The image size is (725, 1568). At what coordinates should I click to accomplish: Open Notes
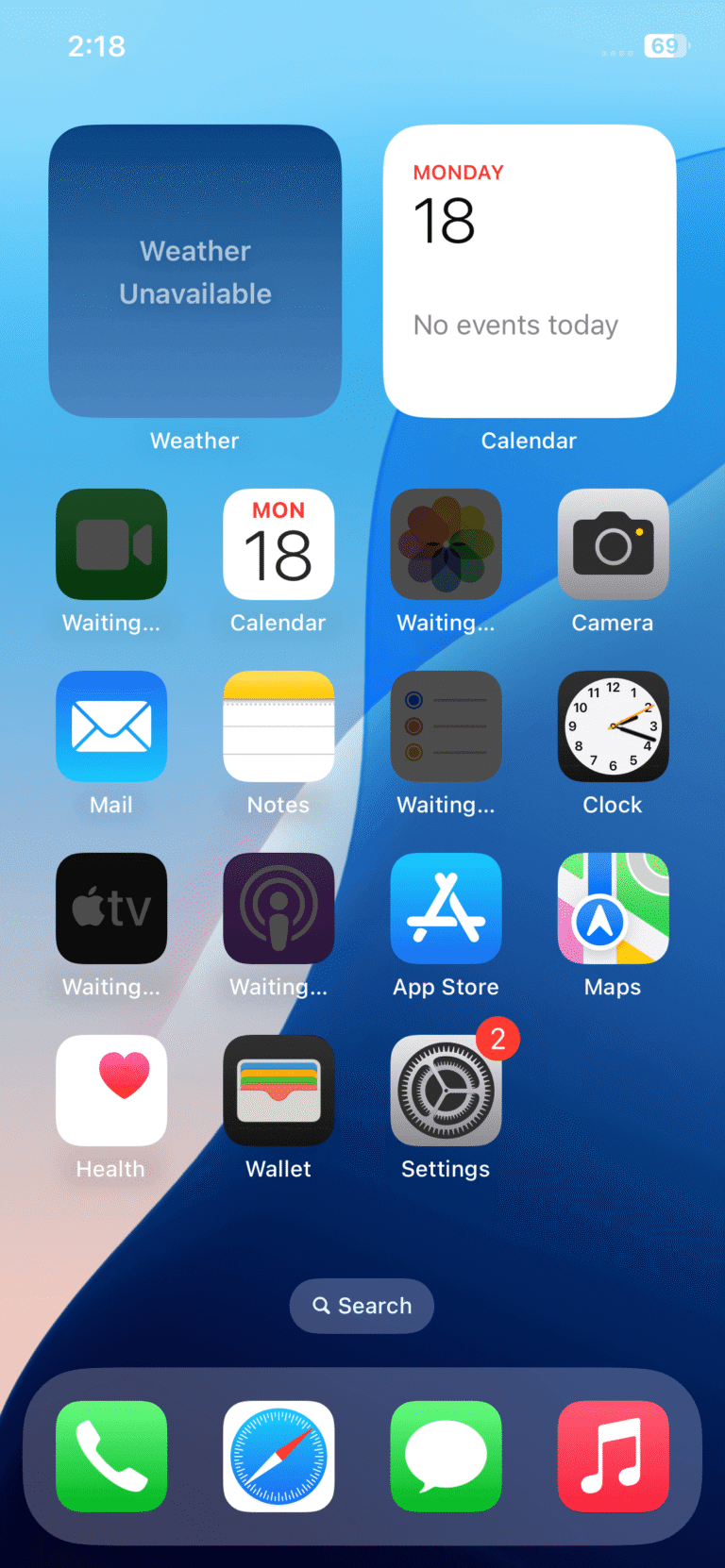(x=278, y=726)
